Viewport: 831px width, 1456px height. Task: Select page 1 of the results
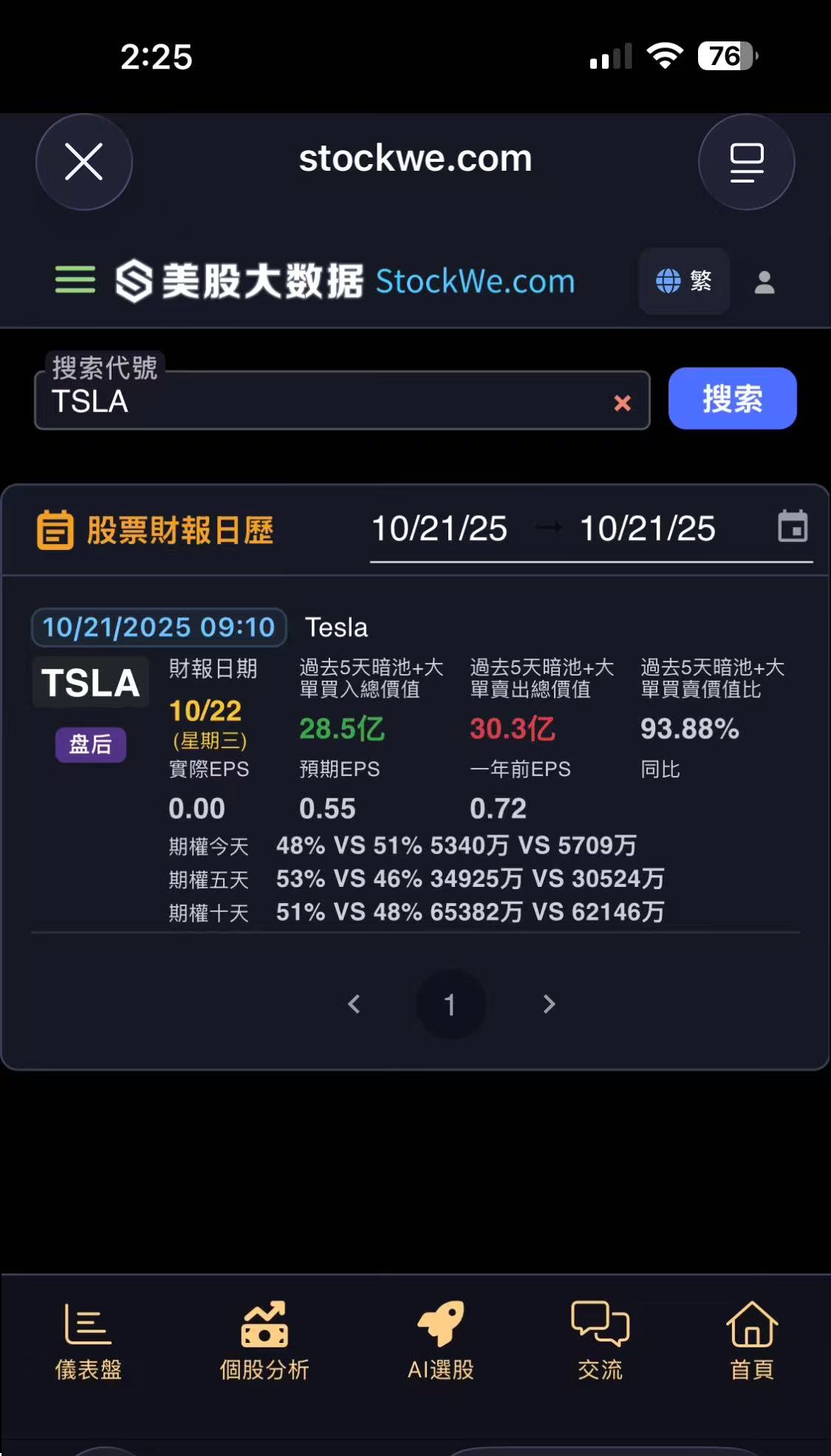click(x=450, y=1004)
